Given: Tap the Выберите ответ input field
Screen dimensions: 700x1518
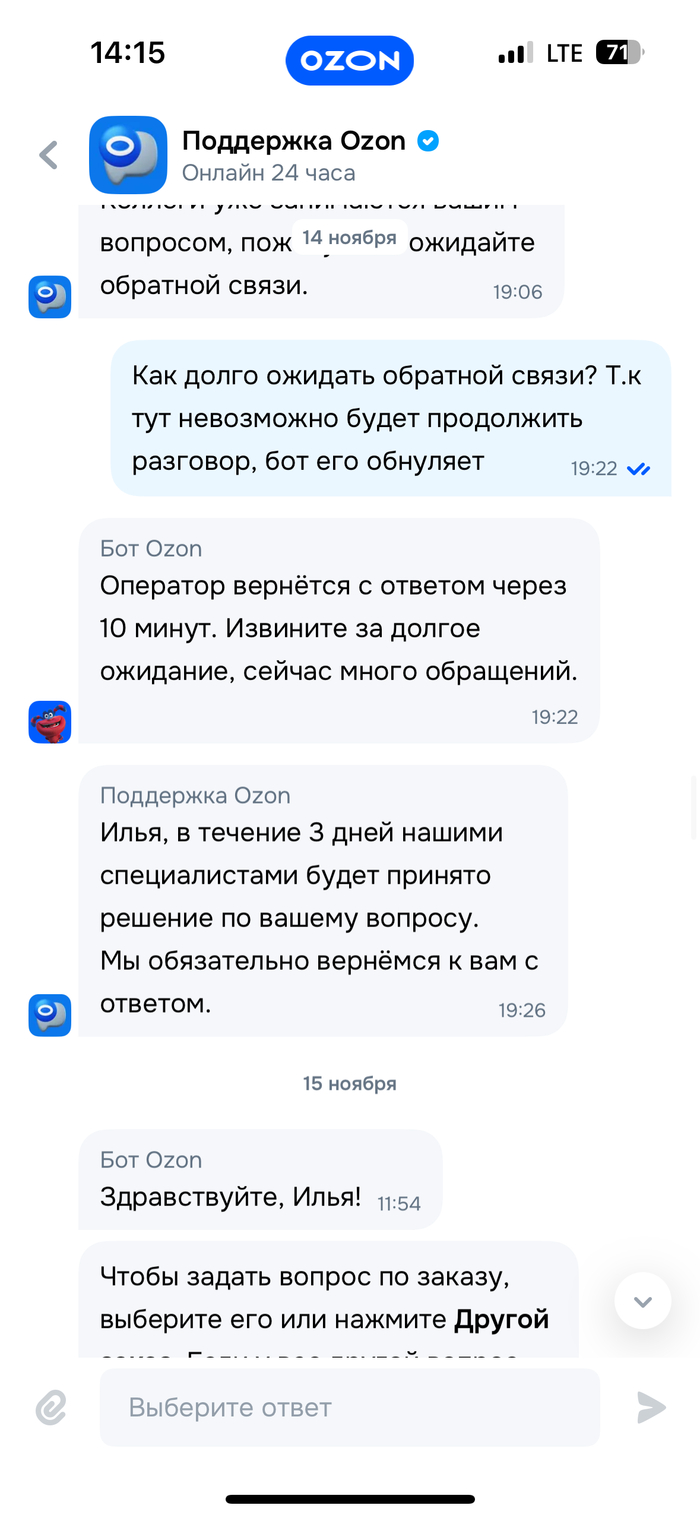Looking at the screenshot, I should (349, 1408).
